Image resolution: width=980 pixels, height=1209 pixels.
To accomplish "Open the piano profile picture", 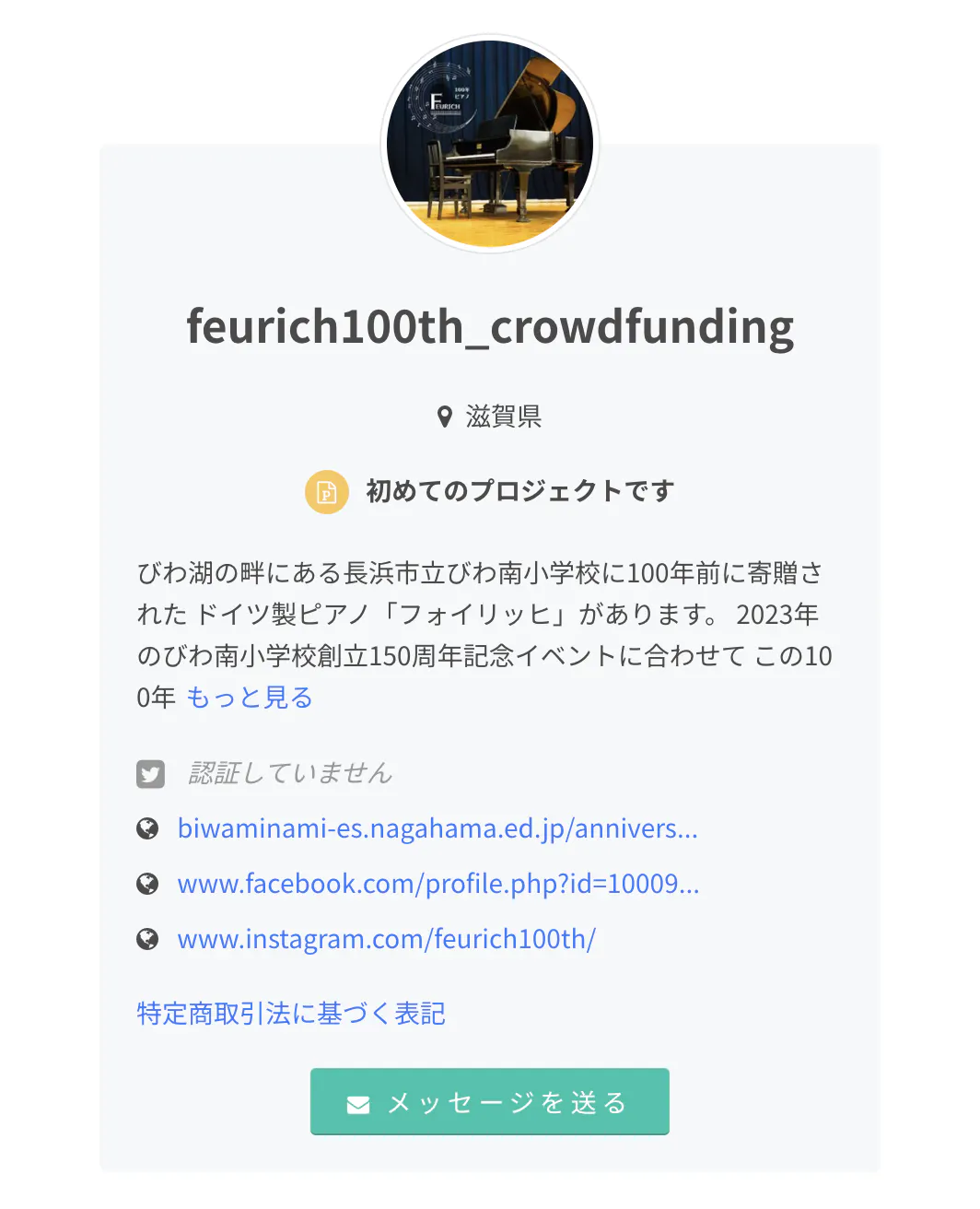I will 490,144.
